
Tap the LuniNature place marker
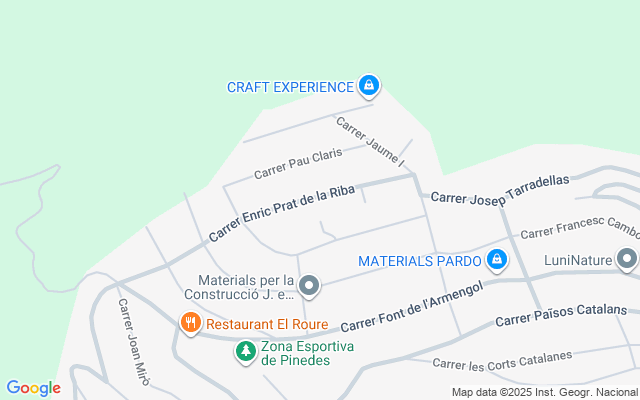[627, 261]
